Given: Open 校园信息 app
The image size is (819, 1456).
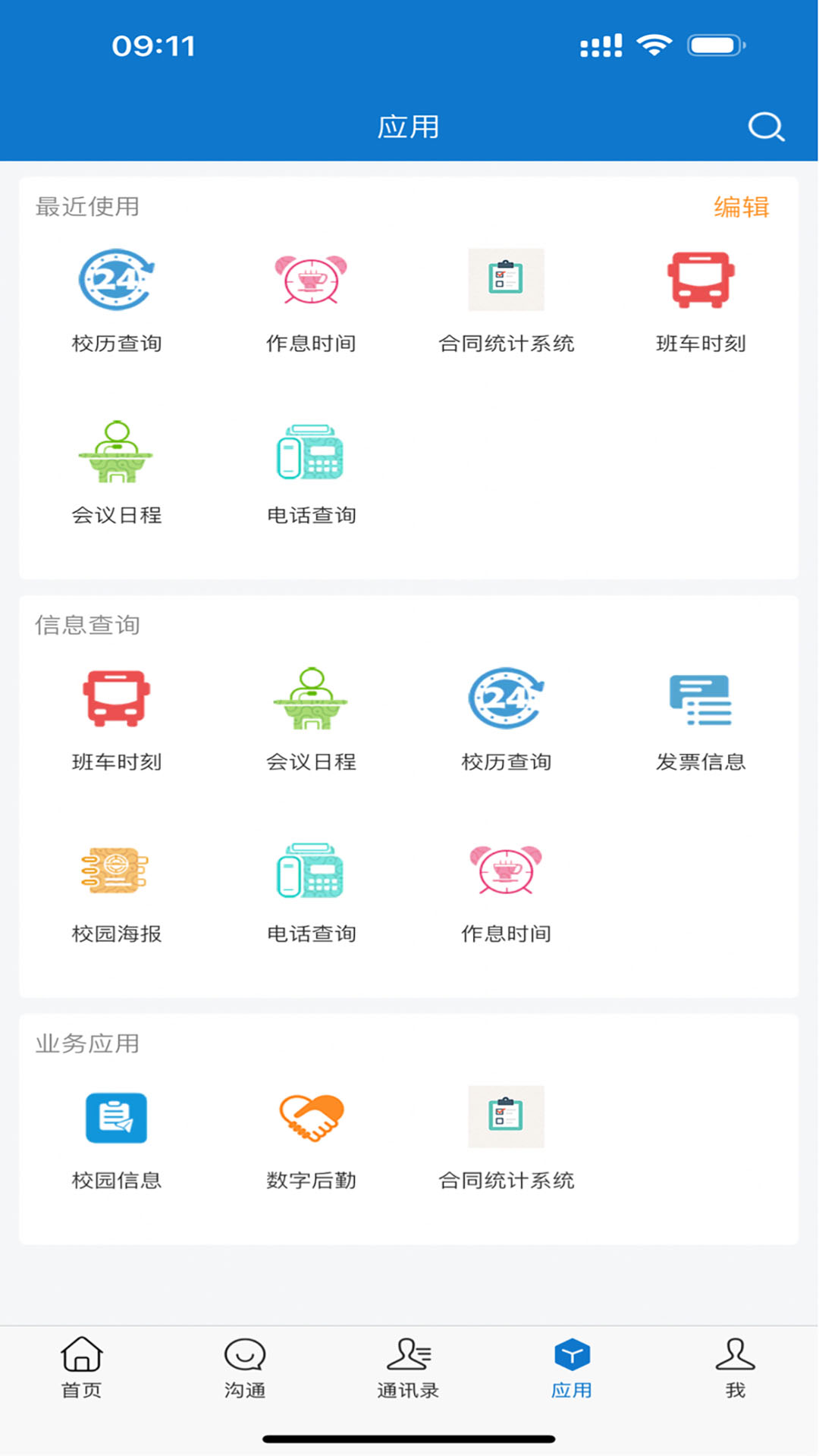Looking at the screenshot, I should pos(117,1118).
